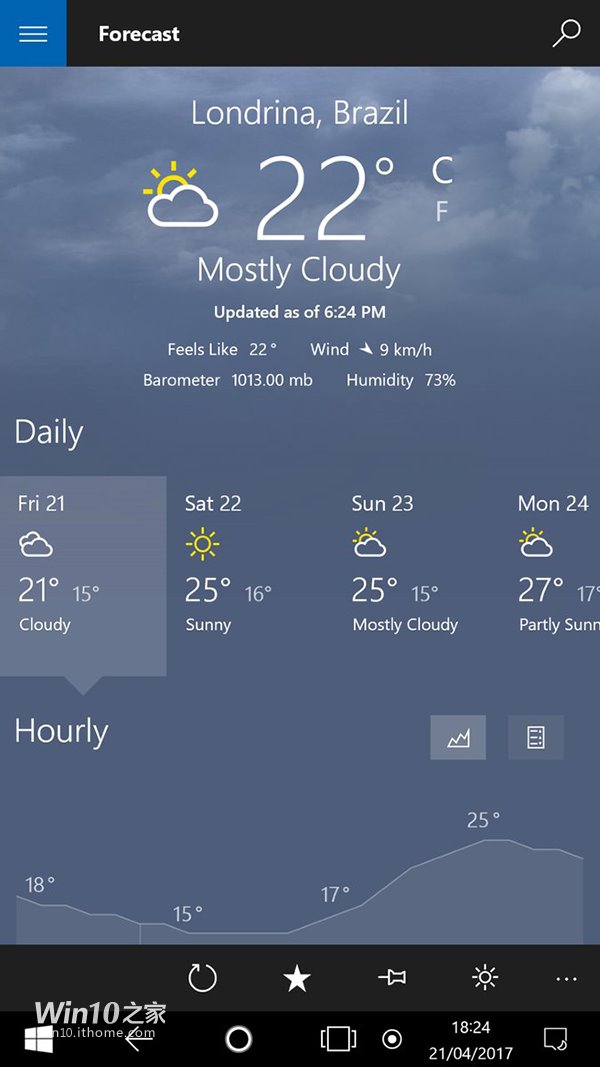
Task: Open Cortana search circle
Action: pyautogui.click(x=239, y=1039)
